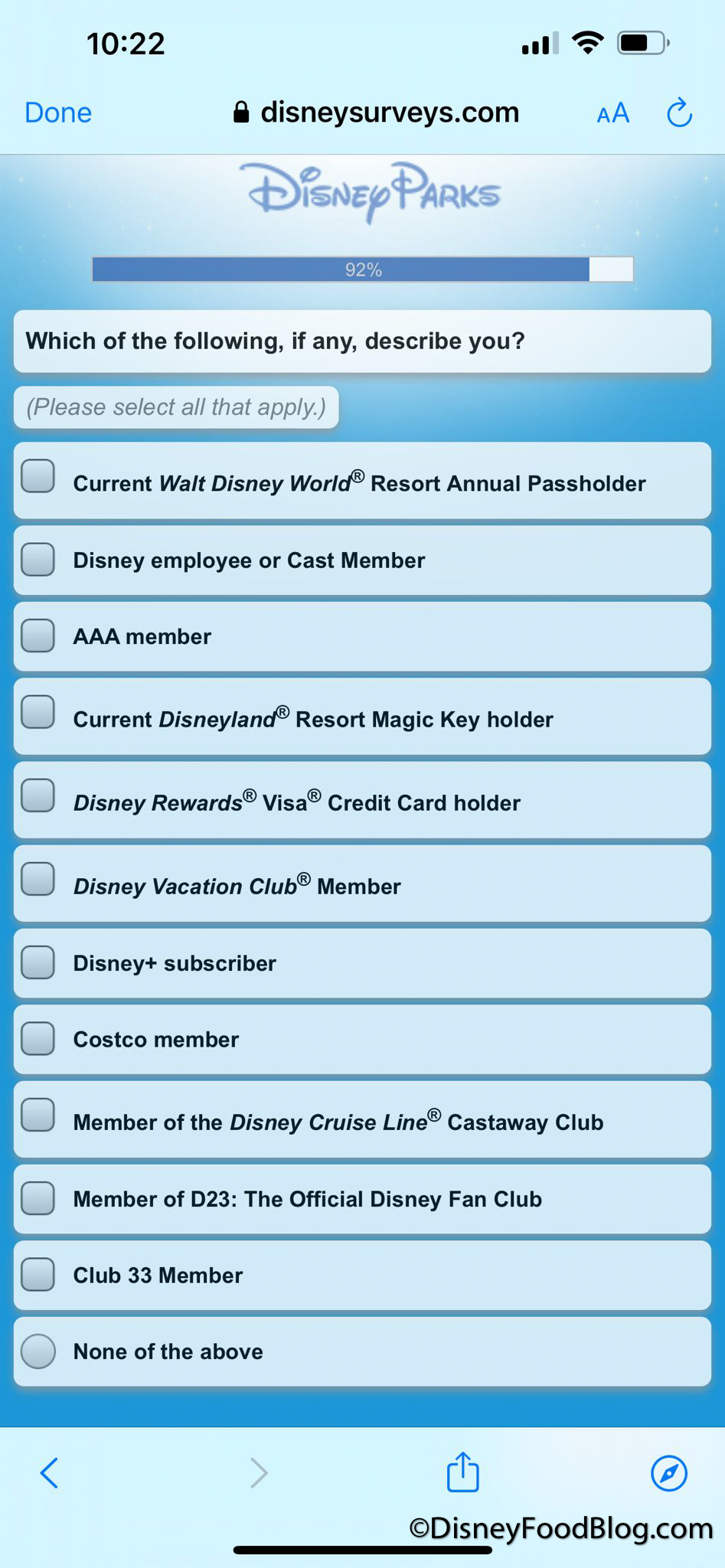Tap Done to close the browser

coord(58,113)
